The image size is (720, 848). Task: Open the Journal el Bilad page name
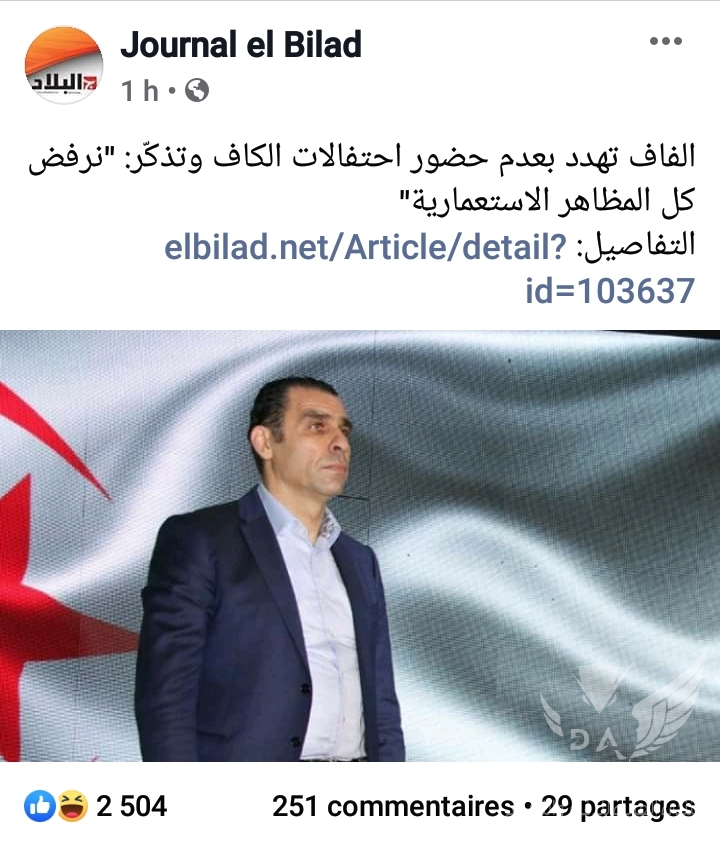coord(241,44)
